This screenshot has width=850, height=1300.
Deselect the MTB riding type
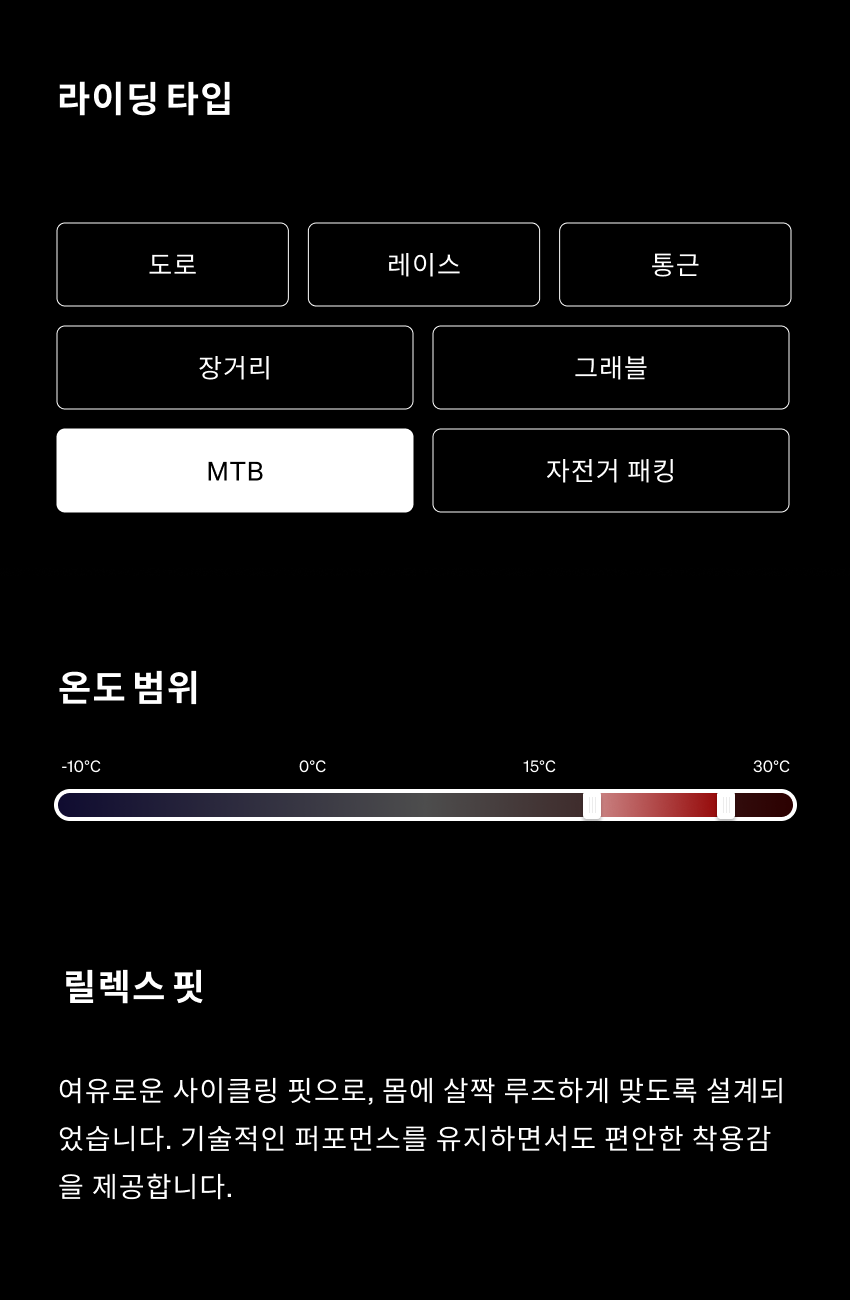234,470
